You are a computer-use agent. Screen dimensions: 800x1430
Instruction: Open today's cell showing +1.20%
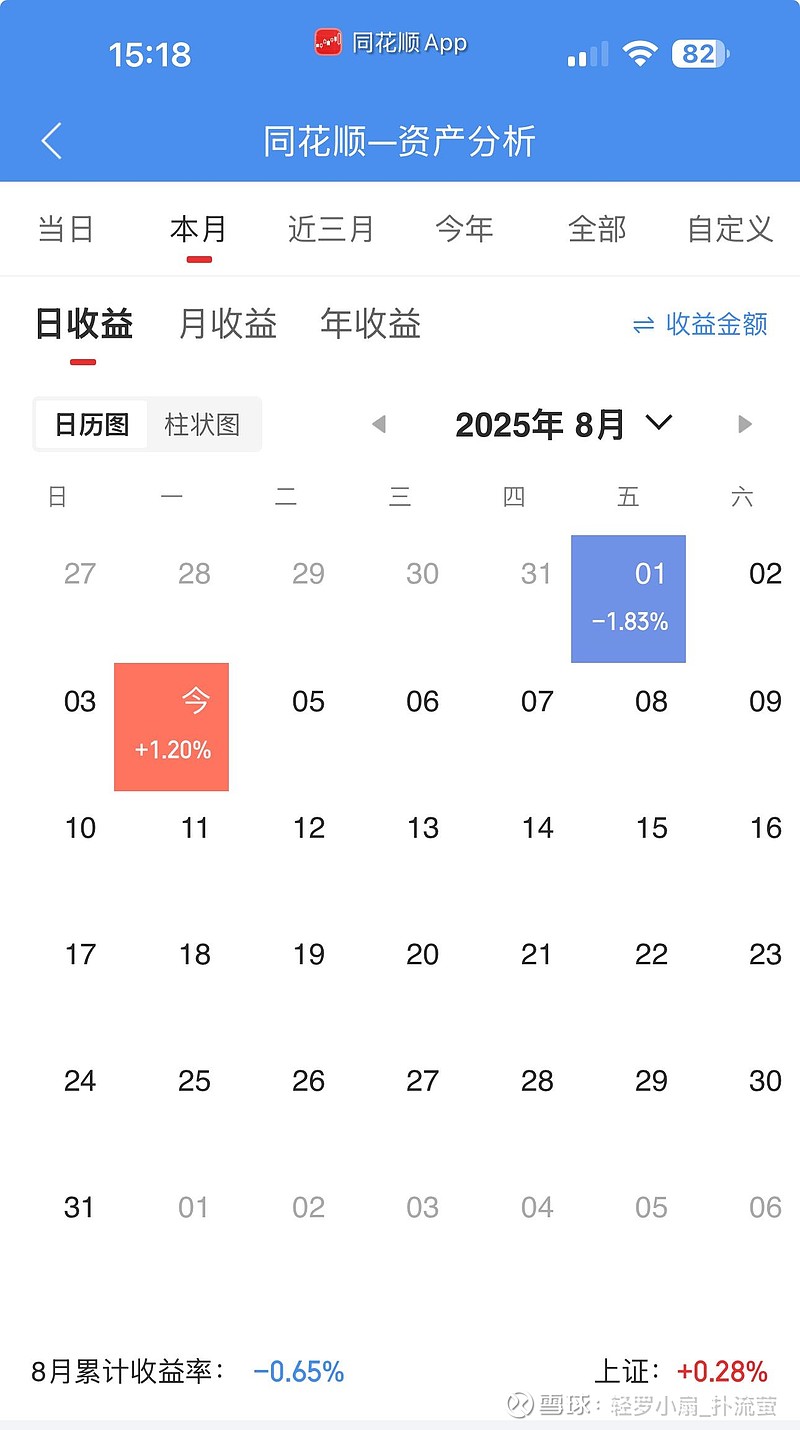[171, 727]
